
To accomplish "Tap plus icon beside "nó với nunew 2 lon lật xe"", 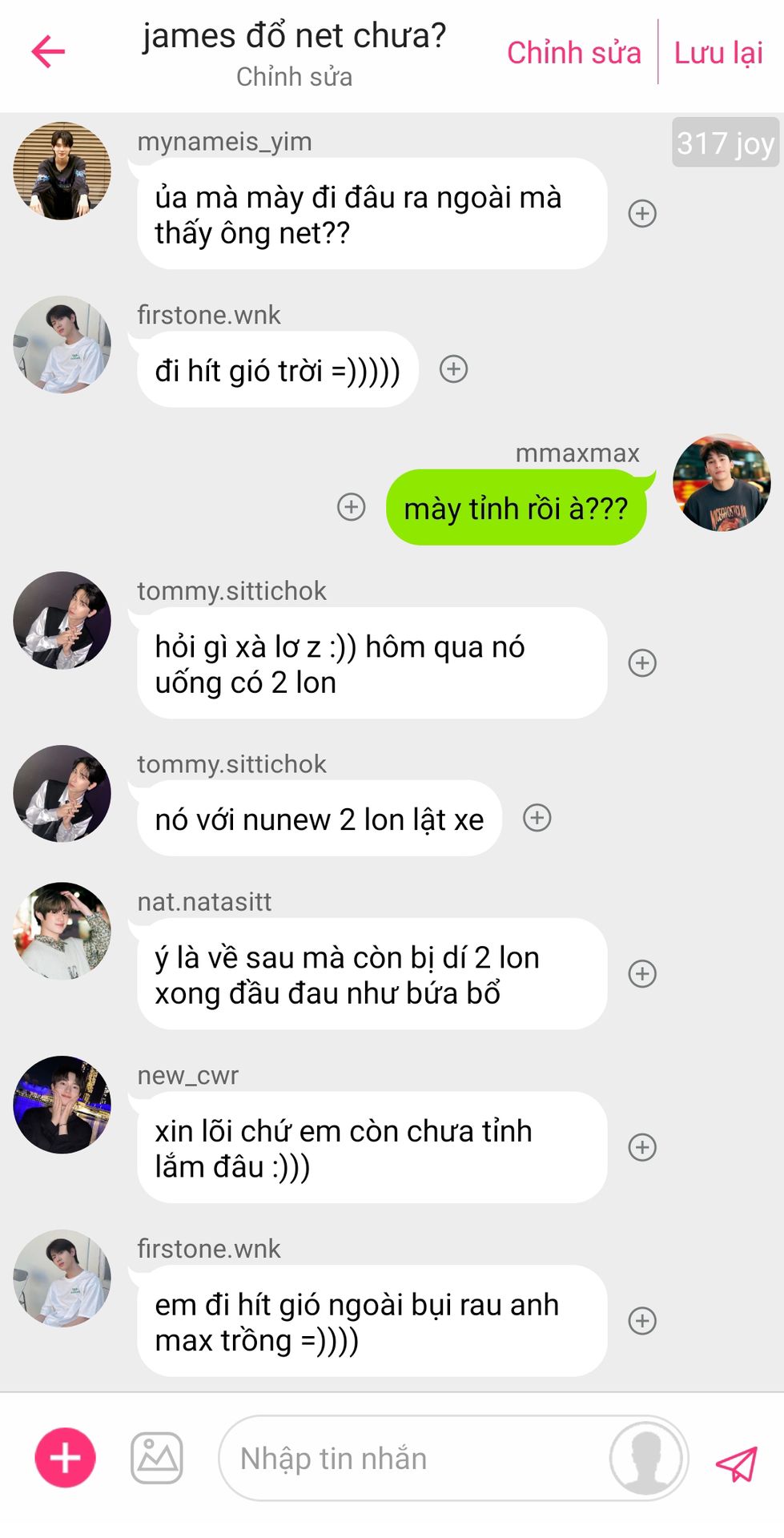I will [x=537, y=818].
